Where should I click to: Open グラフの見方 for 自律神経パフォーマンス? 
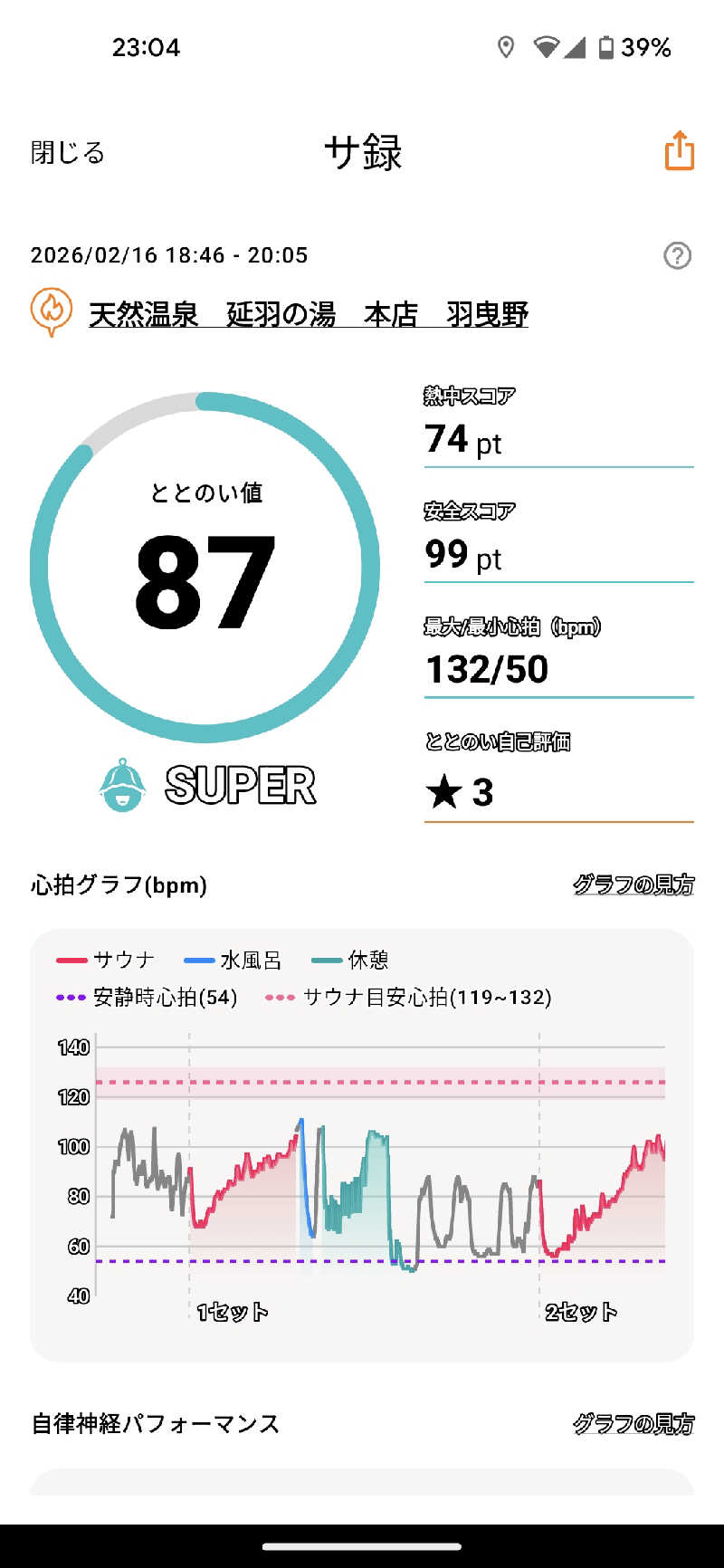(x=633, y=1424)
